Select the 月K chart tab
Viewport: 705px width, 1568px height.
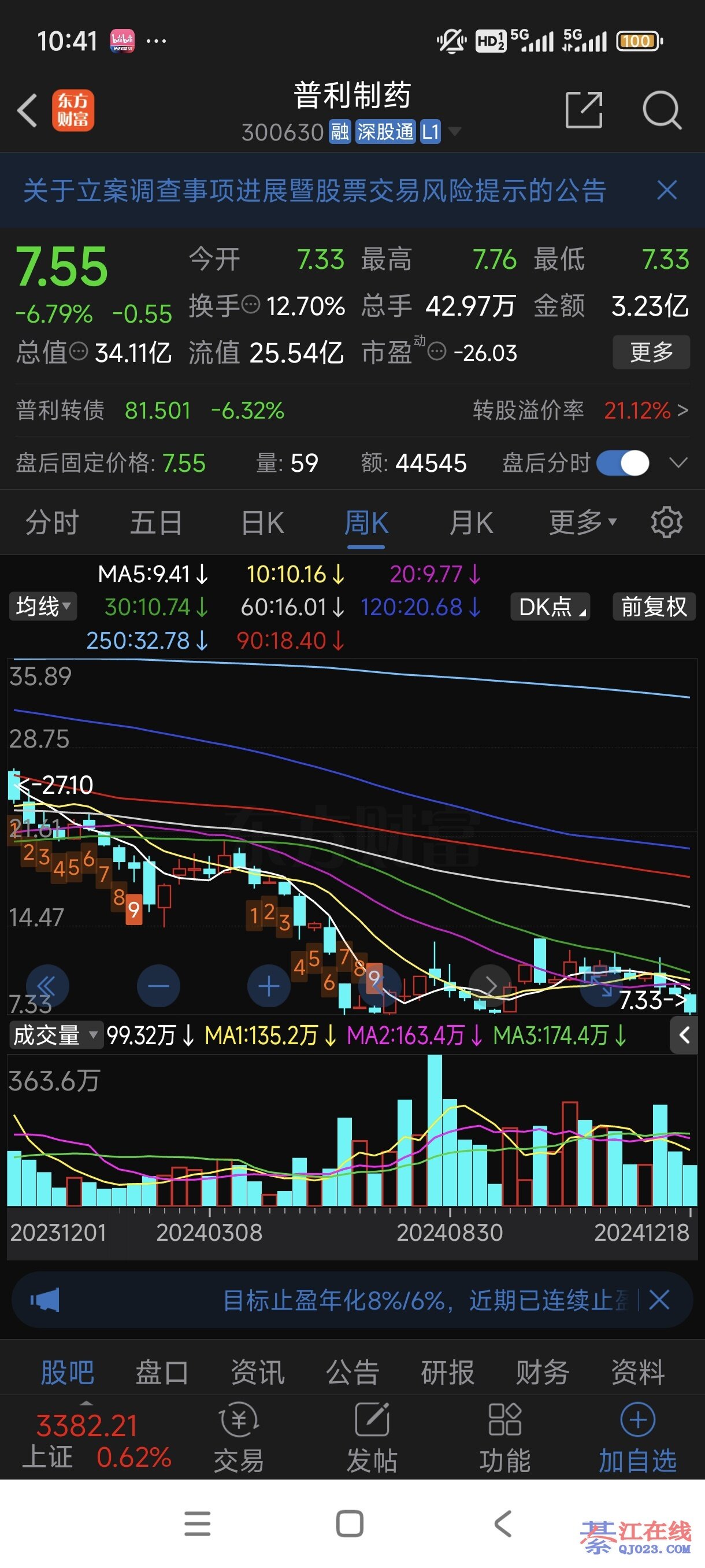[x=471, y=523]
